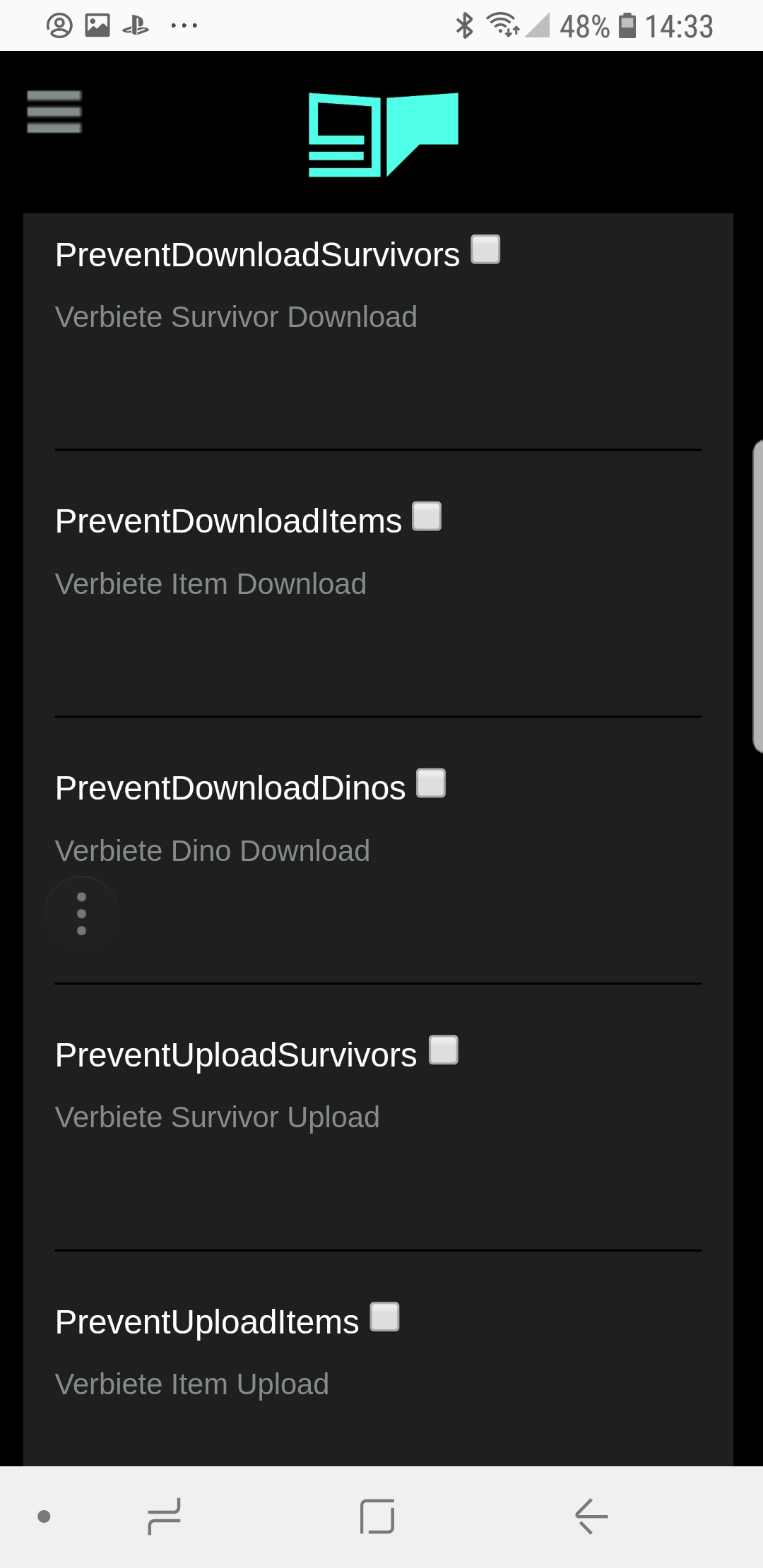Toggle the PreventUploadSurvivors checkbox
Image resolution: width=763 pixels, height=1568 pixels.
[444, 1050]
